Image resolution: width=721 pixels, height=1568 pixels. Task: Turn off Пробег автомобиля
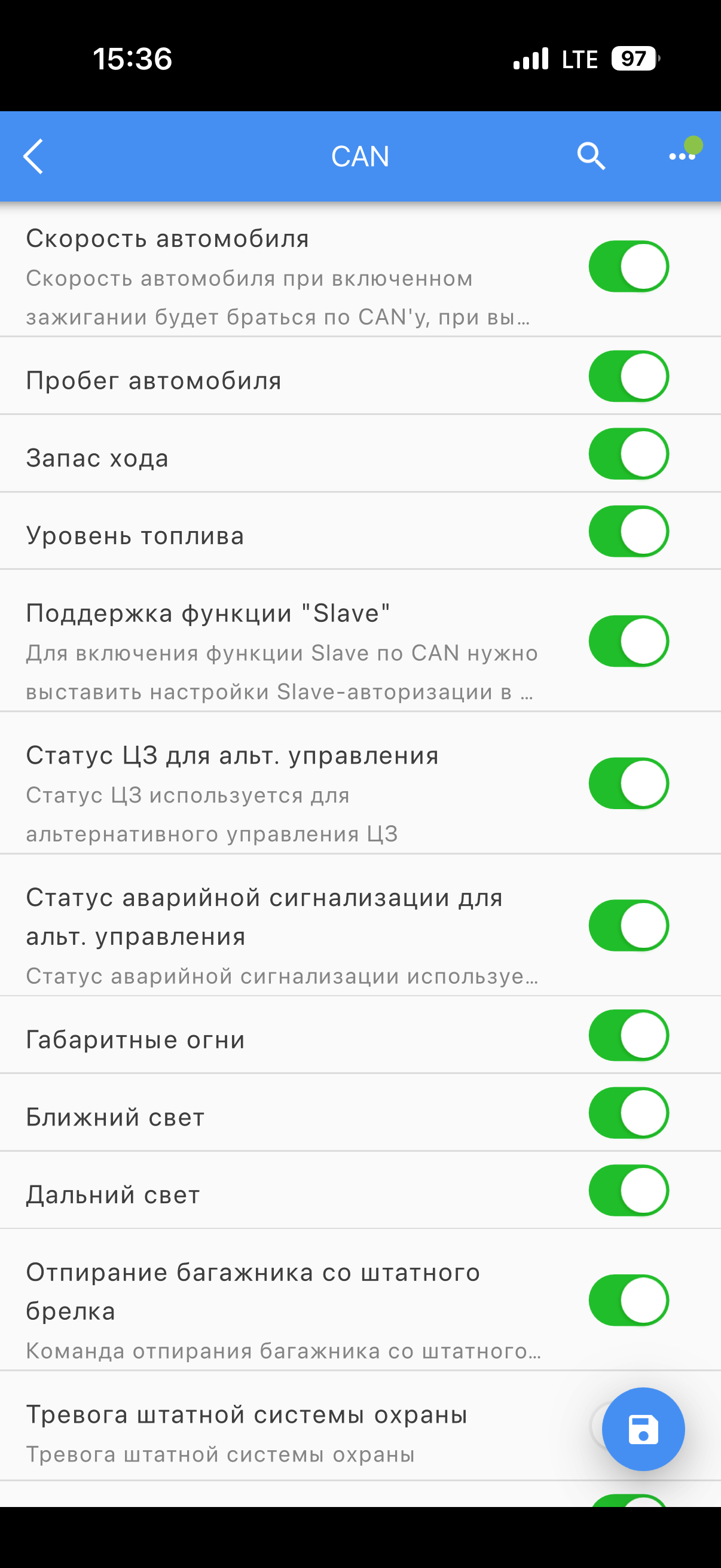[x=628, y=376]
